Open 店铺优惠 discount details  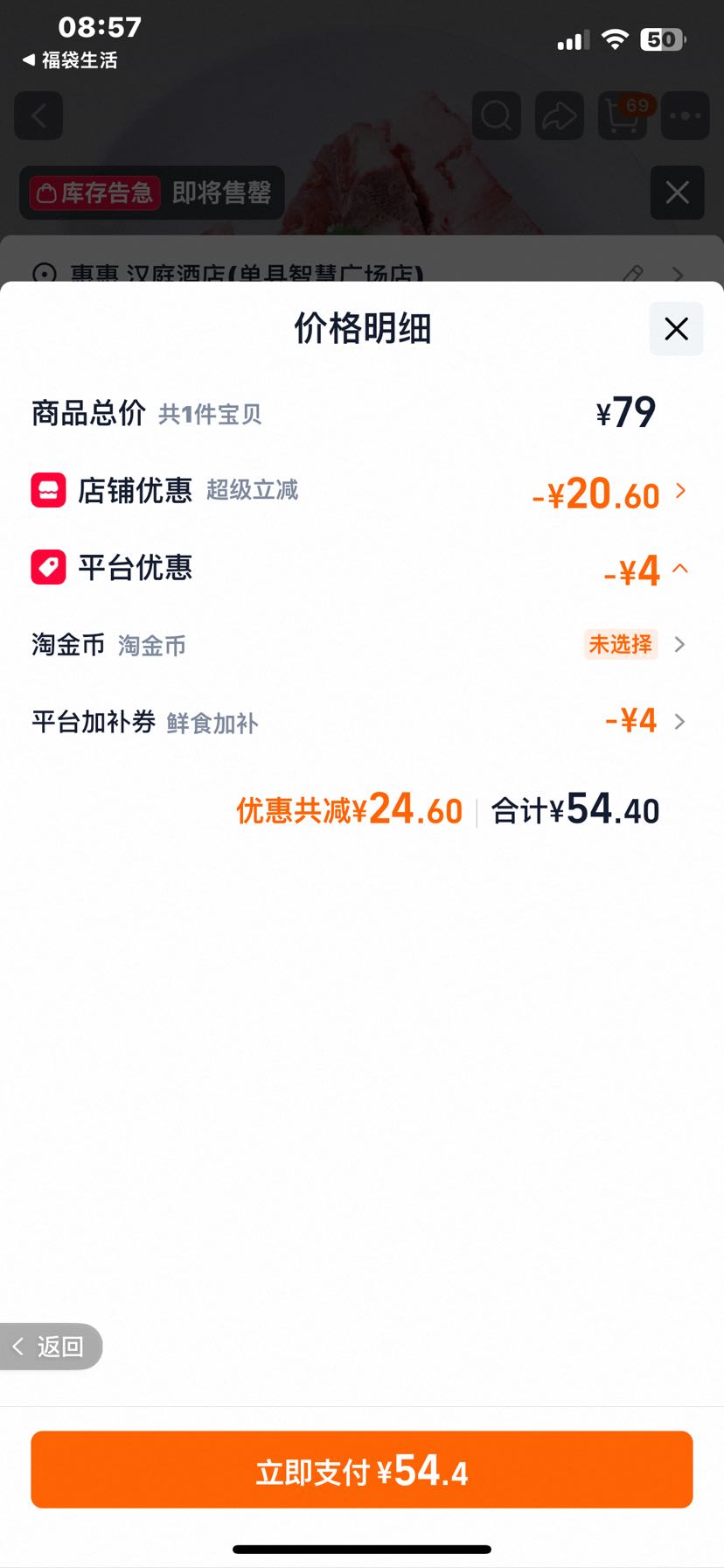pos(360,491)
